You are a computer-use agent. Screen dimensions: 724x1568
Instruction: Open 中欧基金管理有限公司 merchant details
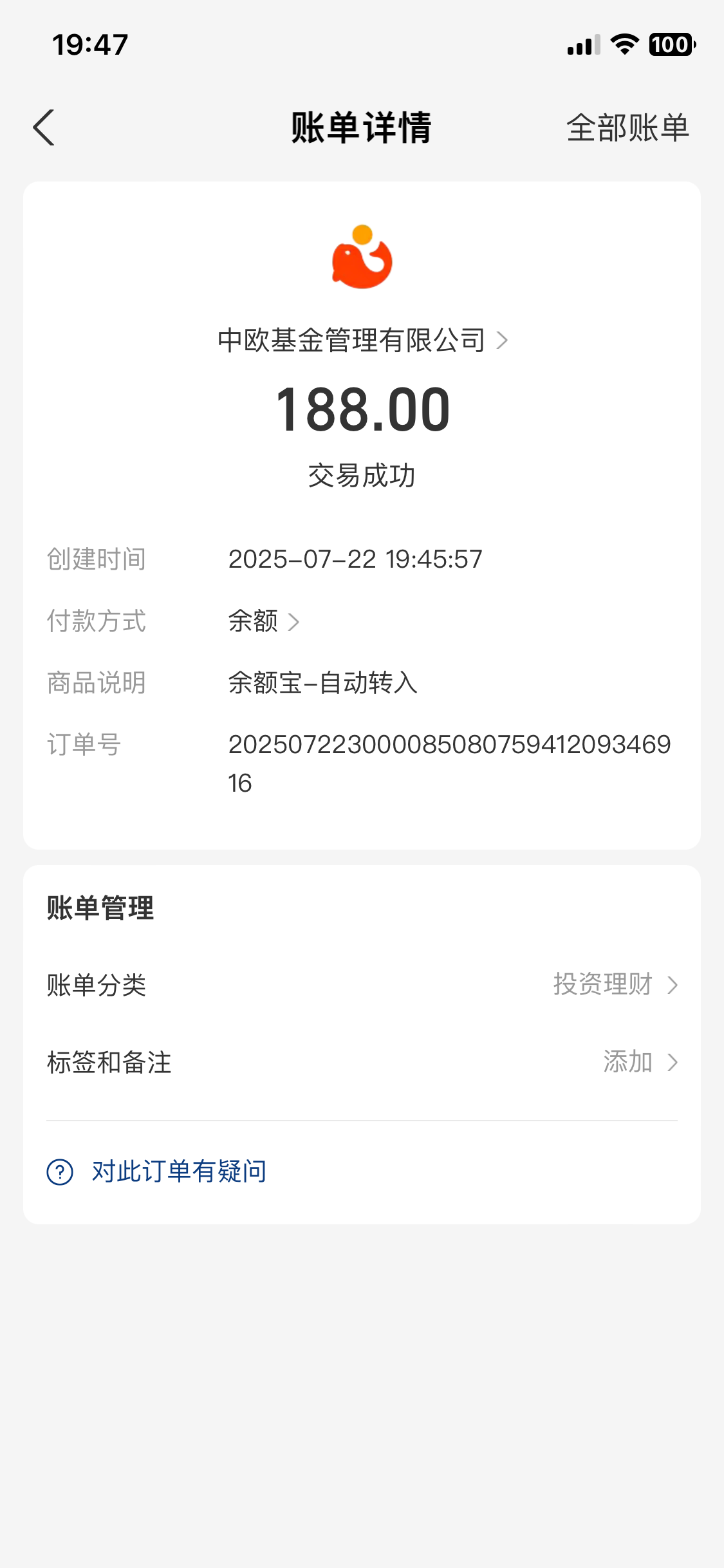(362, 340)
